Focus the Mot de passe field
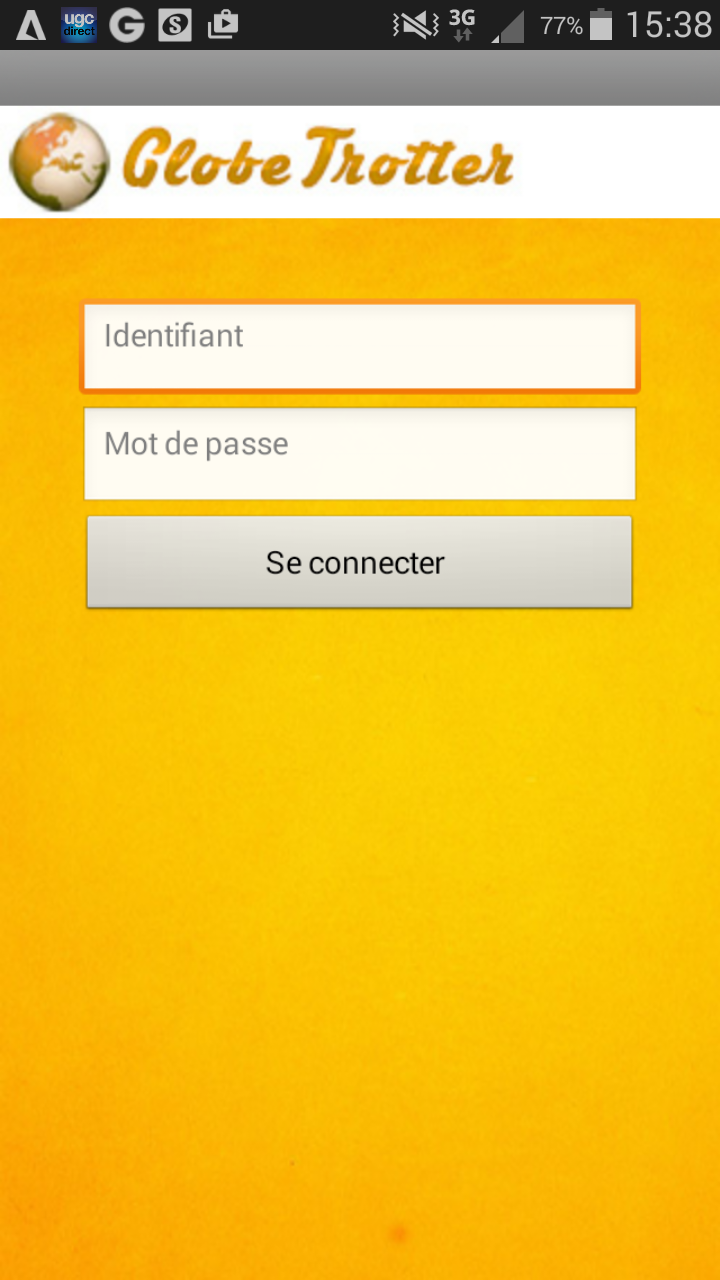This screenshot has width=720, height=1280. pyautogui.click(x=359, y=453)
